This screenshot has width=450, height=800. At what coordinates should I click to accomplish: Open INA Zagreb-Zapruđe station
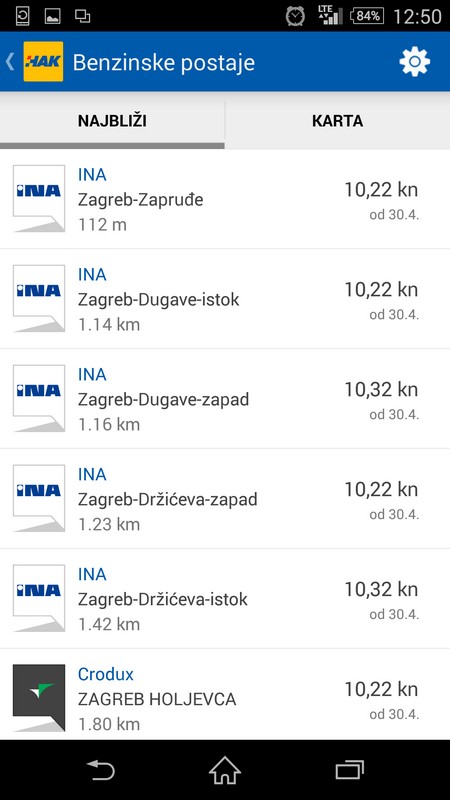225,199
